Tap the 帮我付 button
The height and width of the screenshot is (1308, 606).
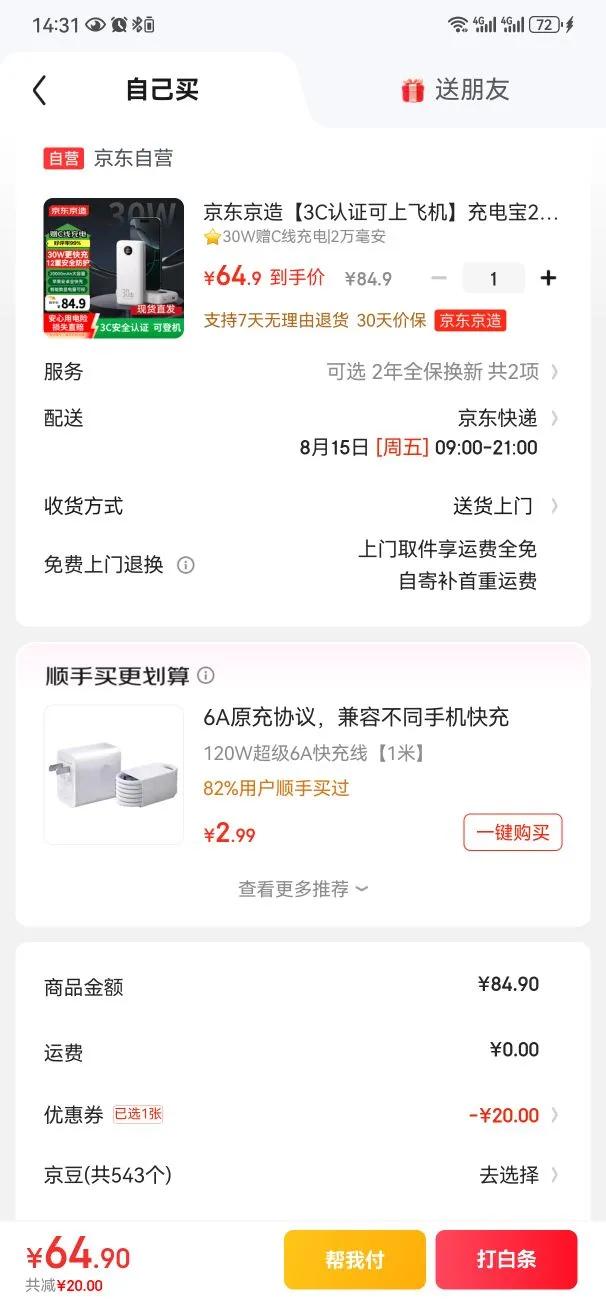355,1260
